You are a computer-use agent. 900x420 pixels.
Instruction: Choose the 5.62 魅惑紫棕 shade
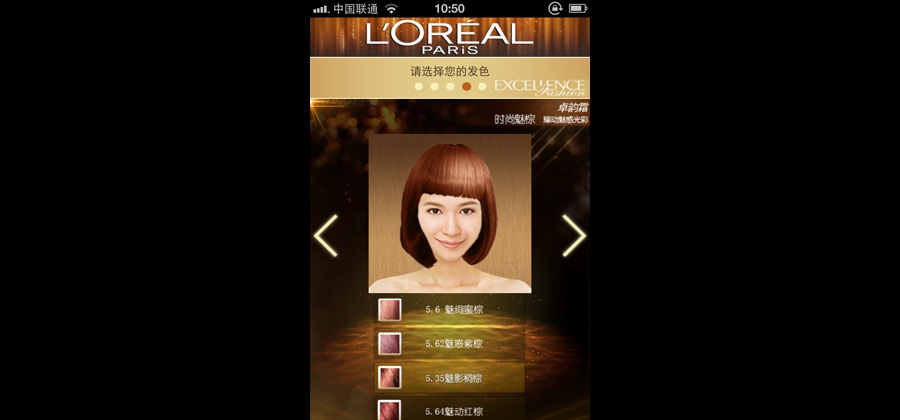click(450, 344)
